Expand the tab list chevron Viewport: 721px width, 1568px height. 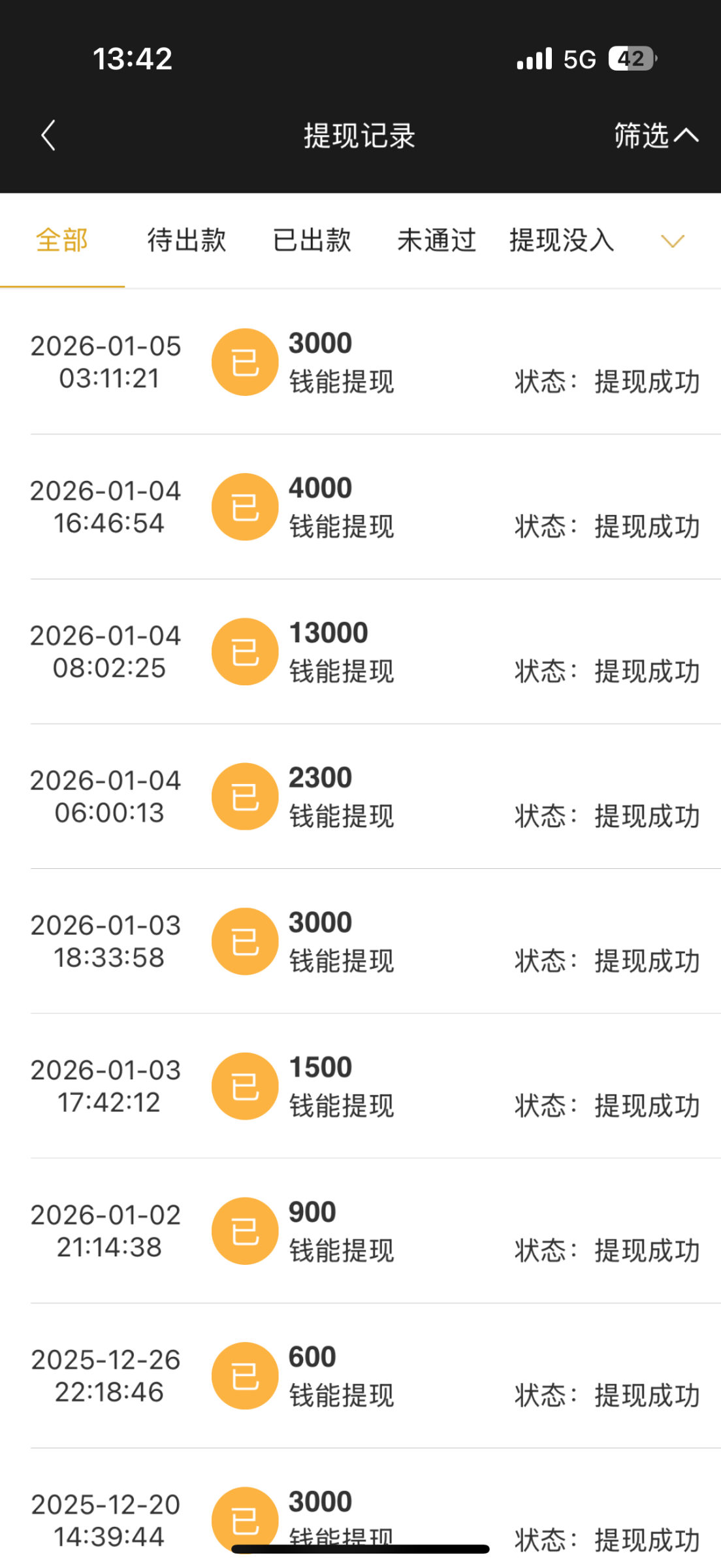672,241
